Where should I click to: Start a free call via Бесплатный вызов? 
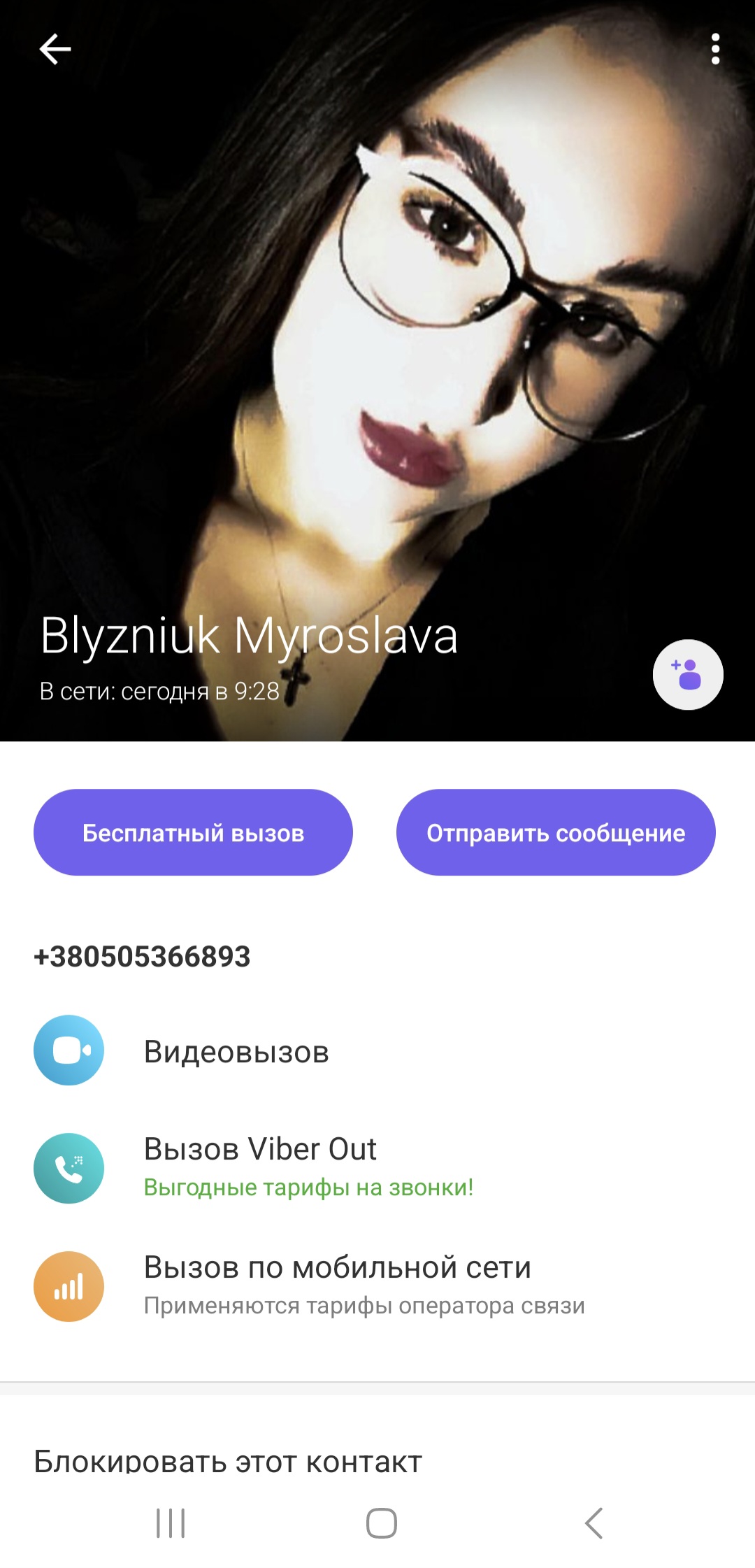(x=193, y=832)
